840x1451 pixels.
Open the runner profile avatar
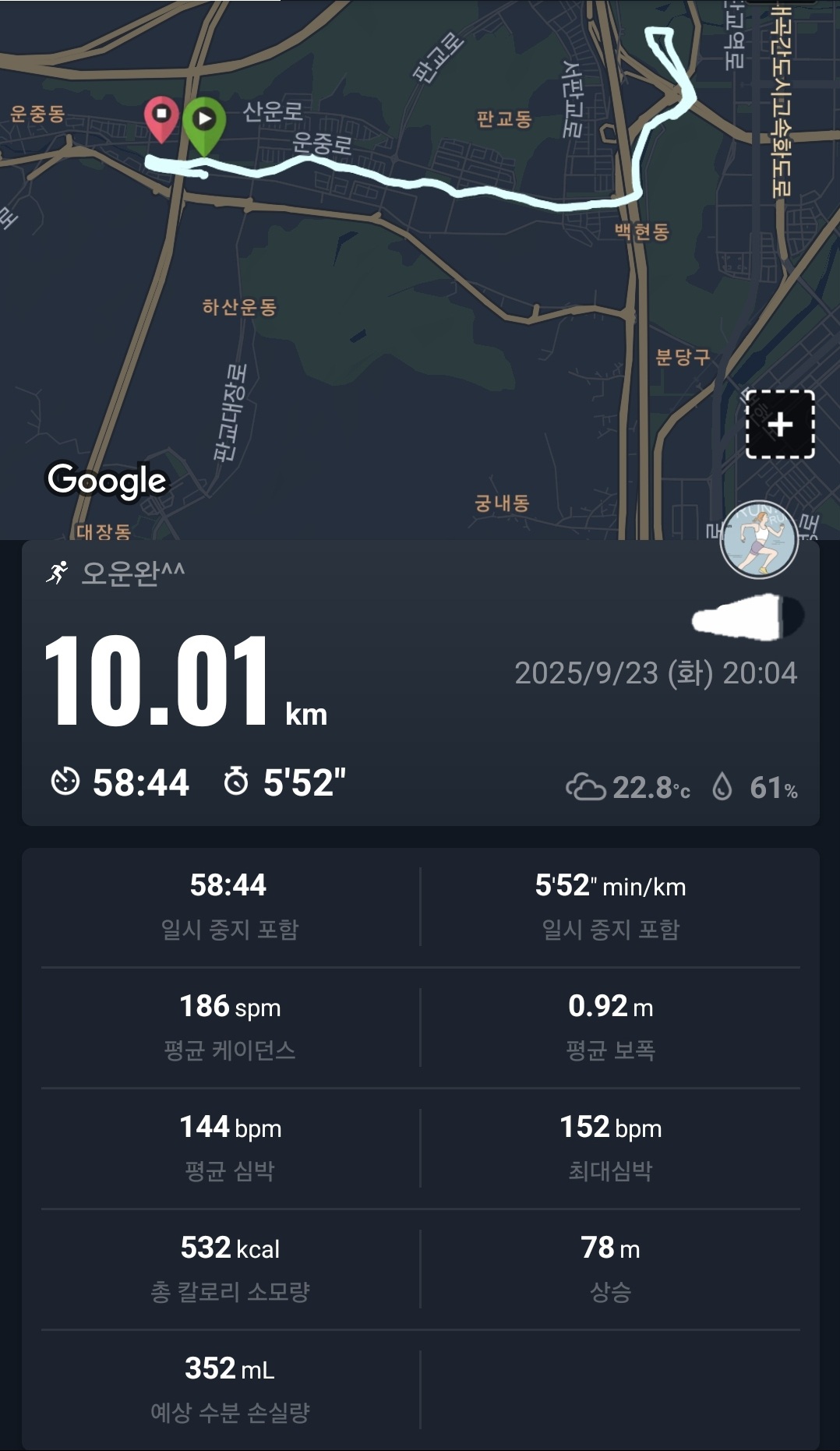click(759, 539)
